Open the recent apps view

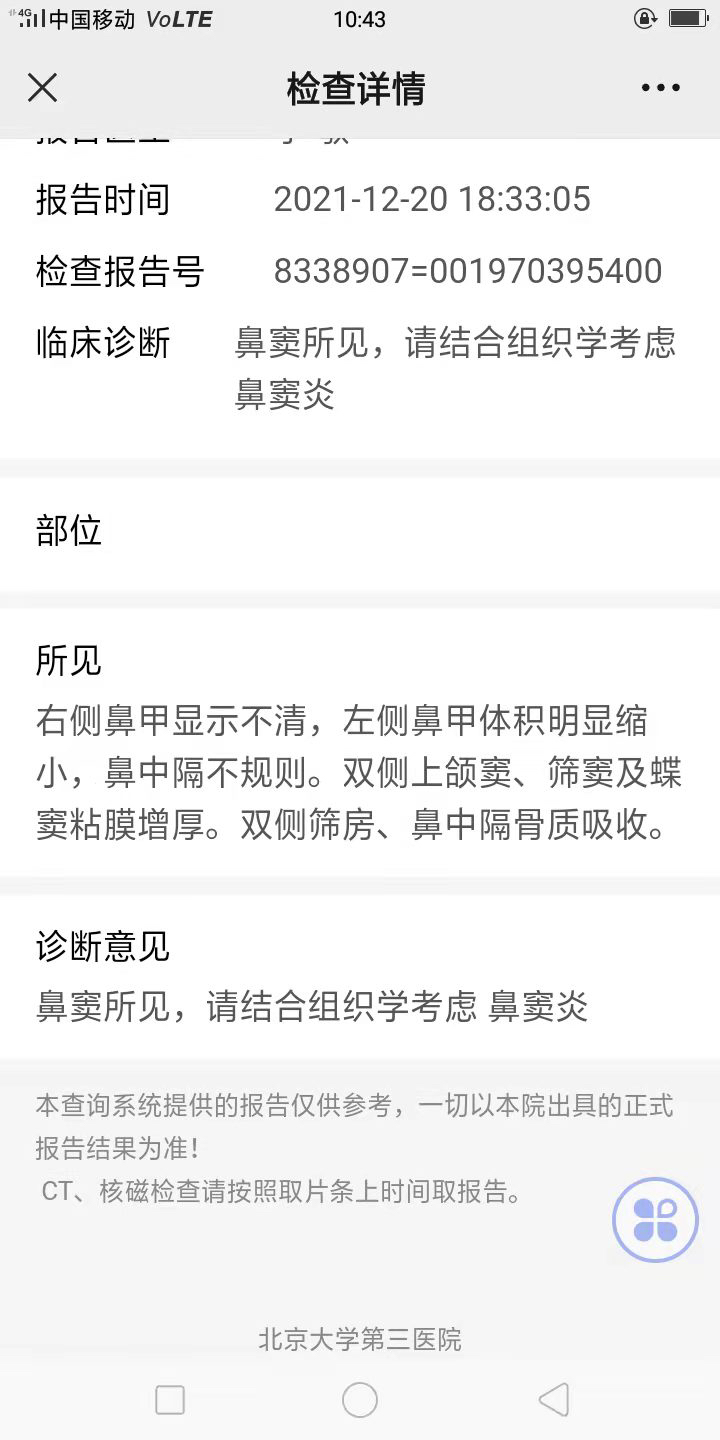tap(170, 1400)
